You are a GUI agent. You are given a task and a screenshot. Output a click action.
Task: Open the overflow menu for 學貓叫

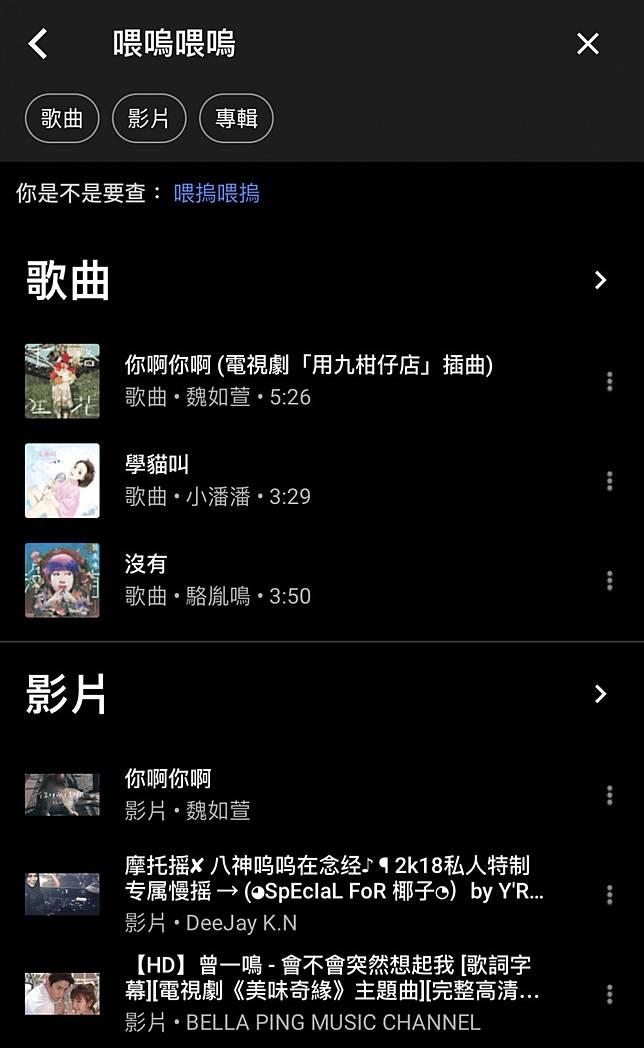coord(609,481)
